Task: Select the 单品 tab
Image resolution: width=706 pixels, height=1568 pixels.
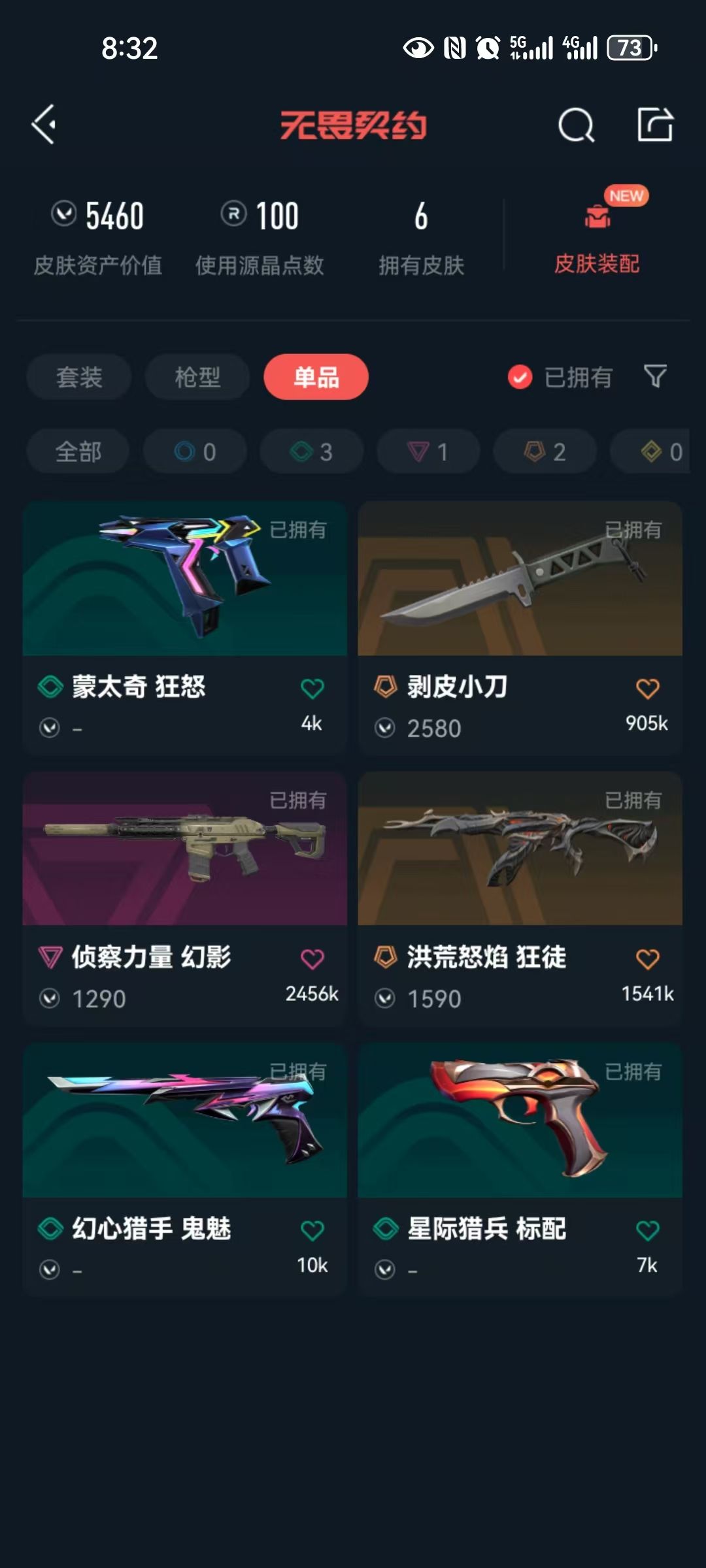Action: point(316,377)
